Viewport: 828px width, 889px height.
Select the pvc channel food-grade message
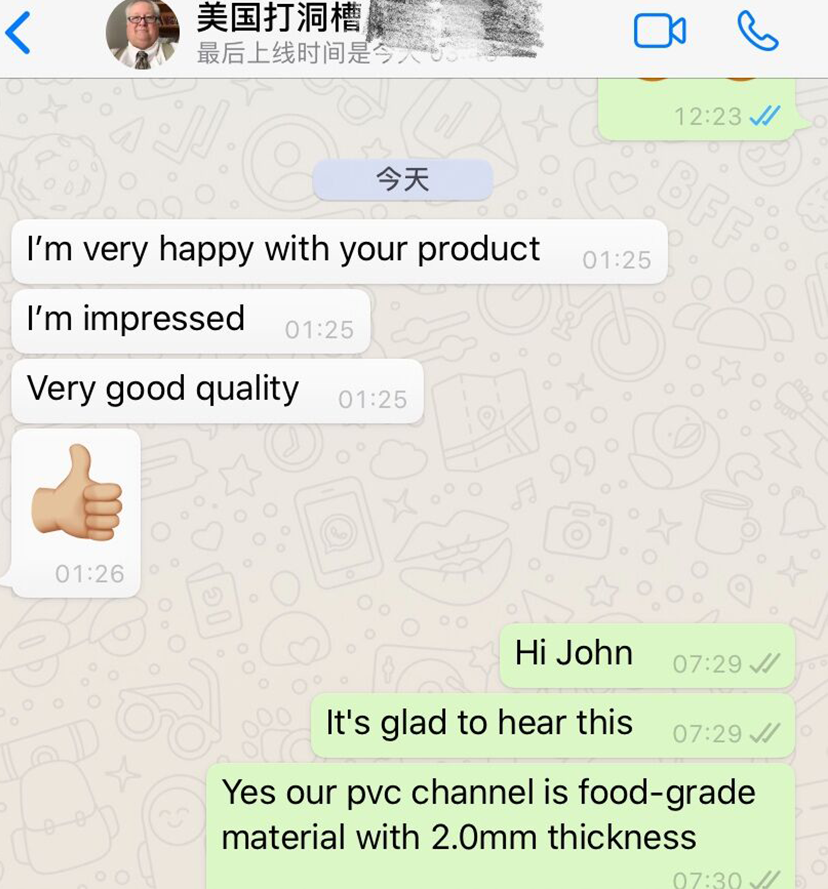[480, 815]
